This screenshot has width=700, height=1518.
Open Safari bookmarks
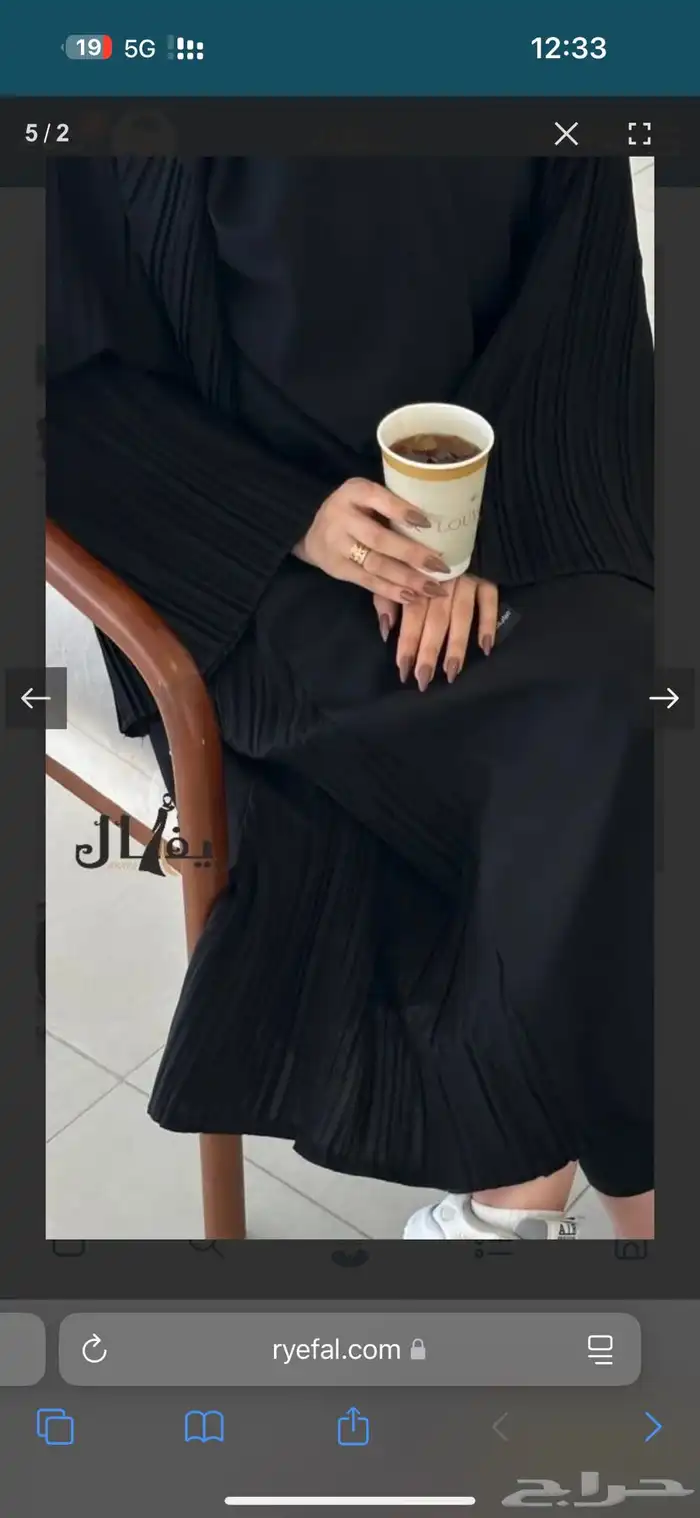[x=204, y=1427]
